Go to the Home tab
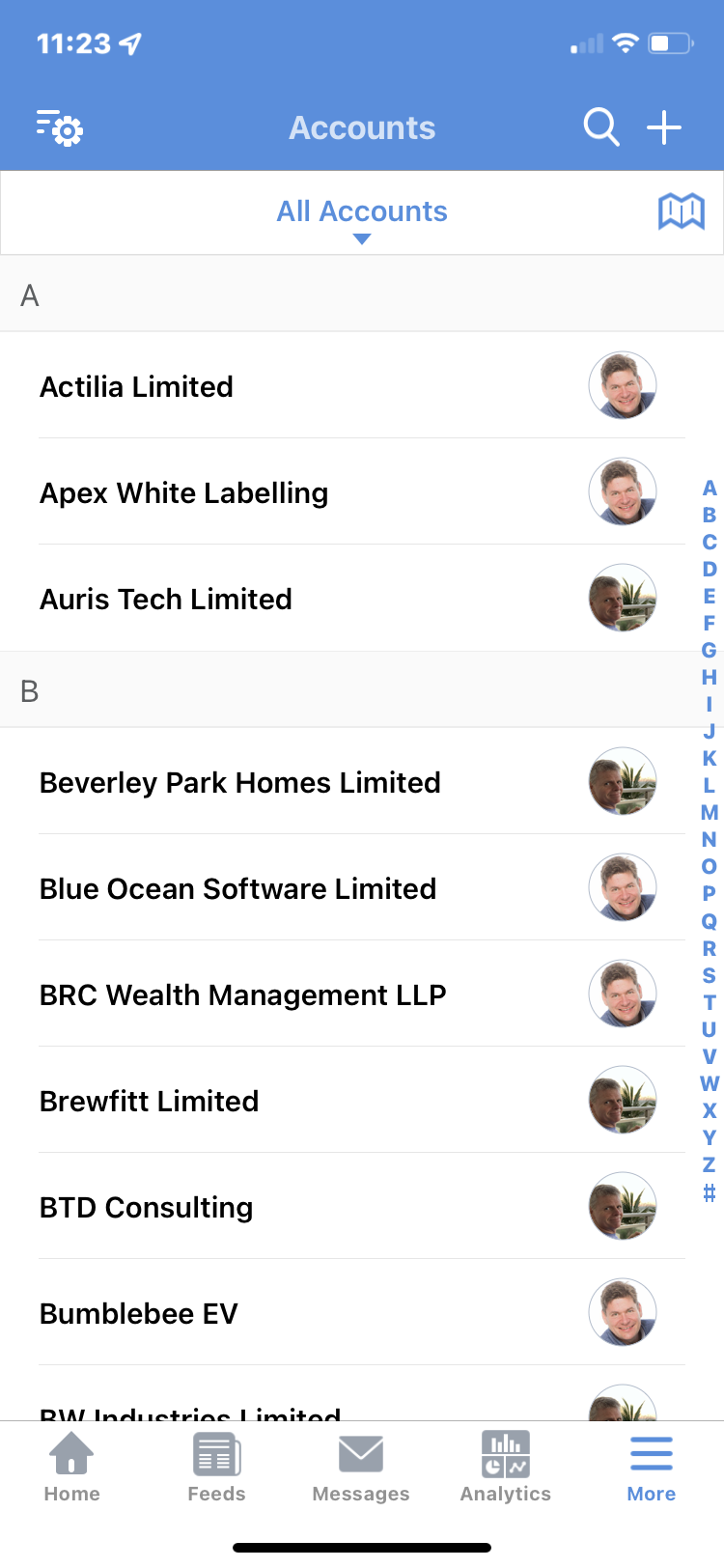Image resolution: width=724 pixels, height=1568 pixels. pos(72,1467)
